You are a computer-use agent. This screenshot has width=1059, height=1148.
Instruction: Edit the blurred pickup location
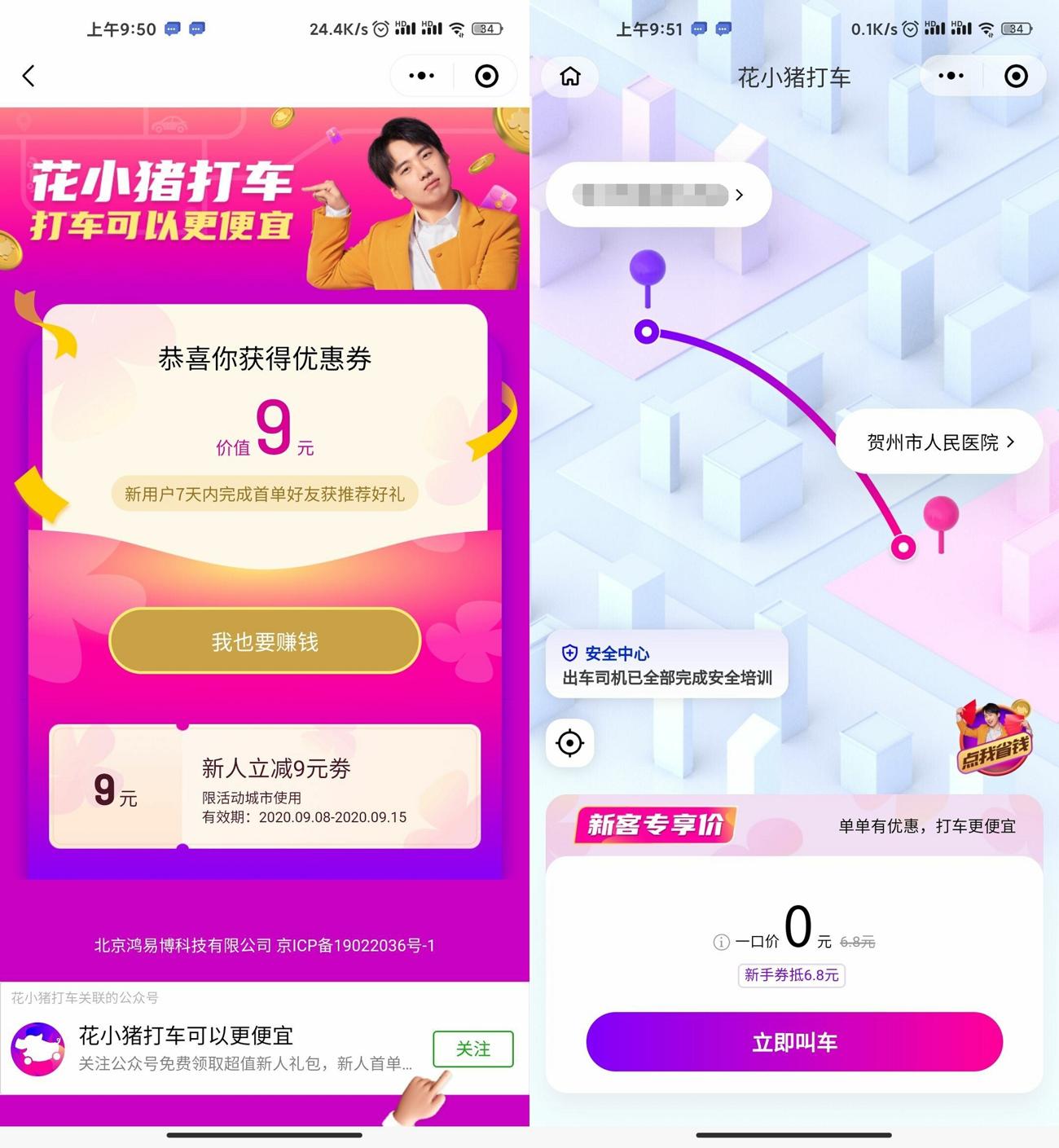[657, 195]
